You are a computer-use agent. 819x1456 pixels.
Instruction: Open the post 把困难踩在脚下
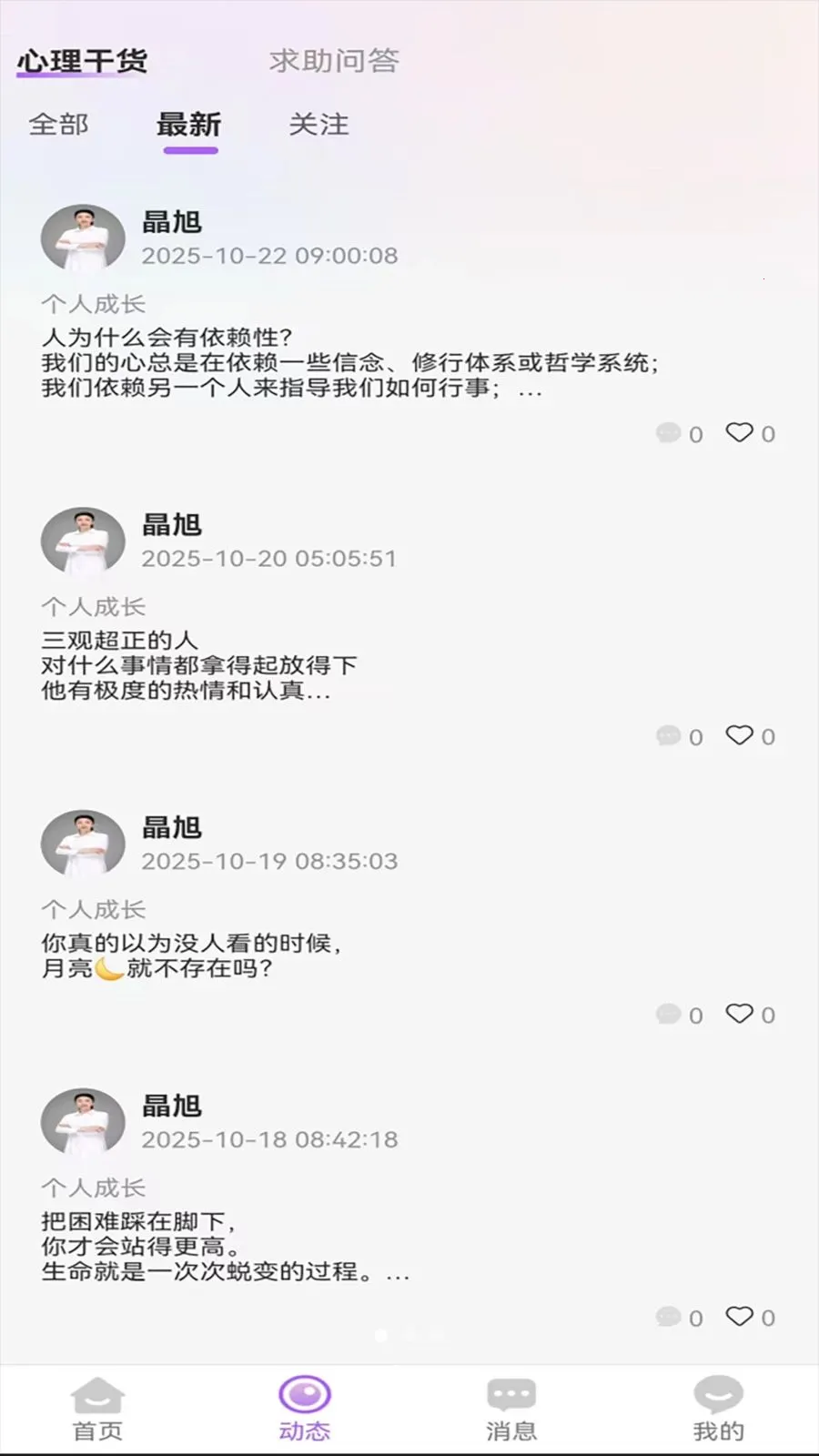(x=225, y=1246)
